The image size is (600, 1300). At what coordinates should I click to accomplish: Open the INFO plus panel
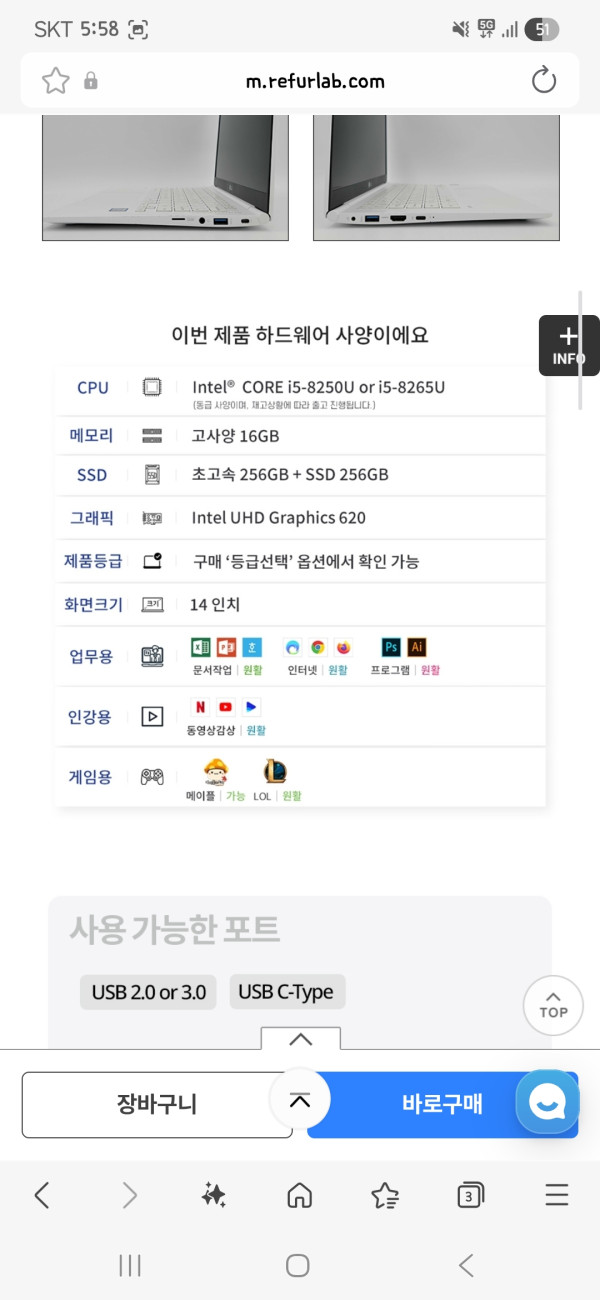pos(569,346)
